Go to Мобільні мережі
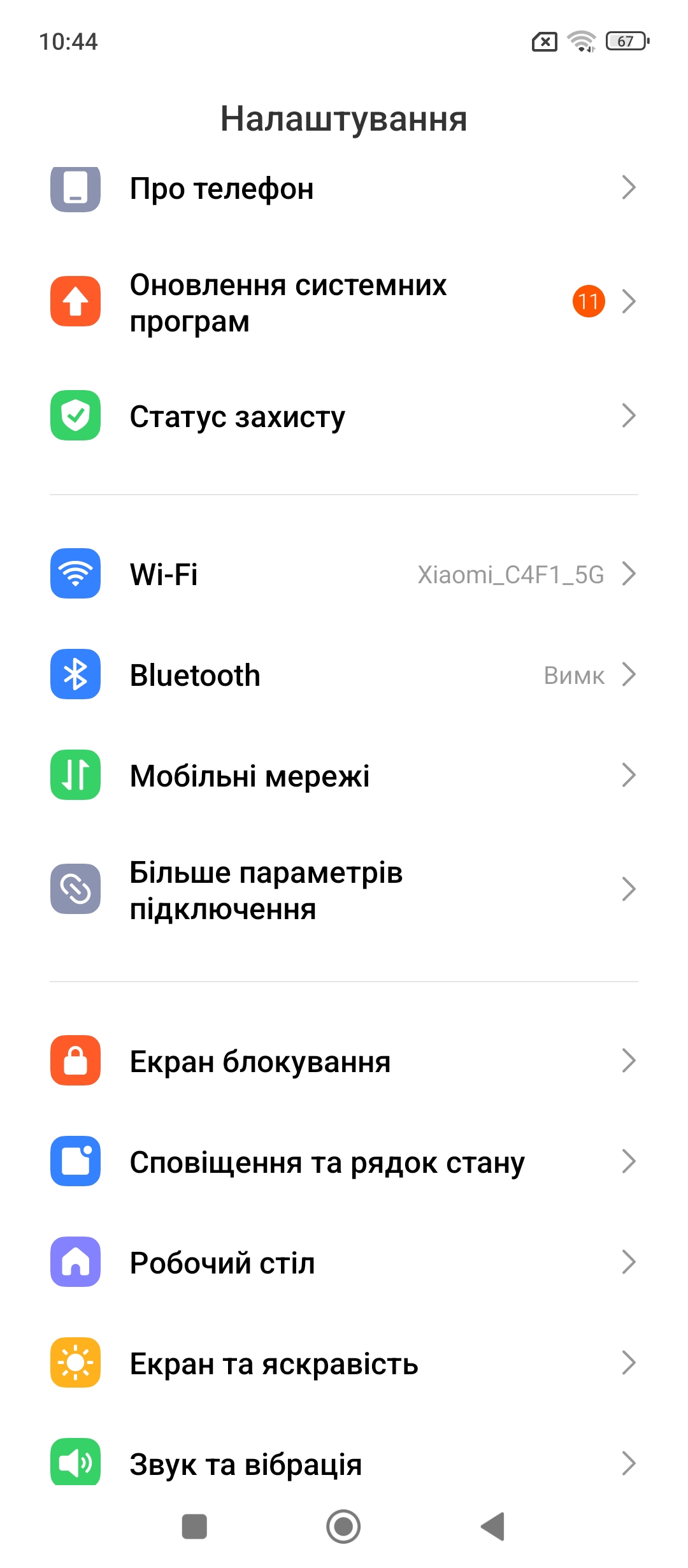 pyautogui.click(x=344, y=775)
